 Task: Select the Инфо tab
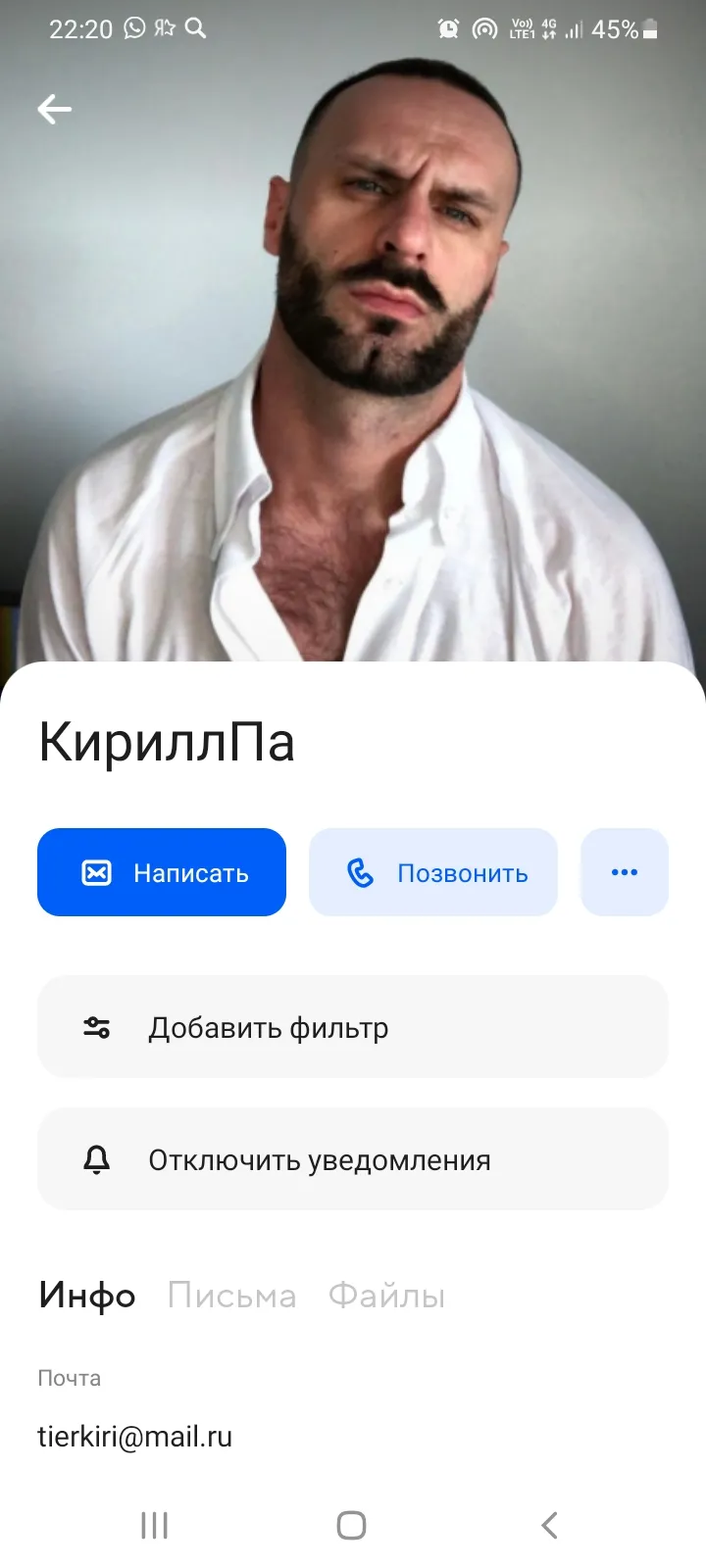[87, 1296]
